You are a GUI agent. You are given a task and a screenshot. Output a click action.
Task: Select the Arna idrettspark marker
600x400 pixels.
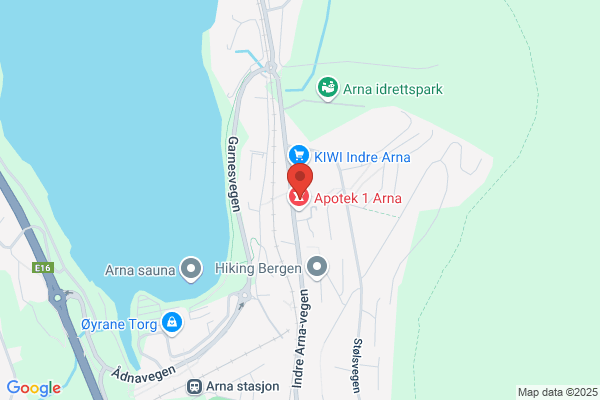[327, 89]
